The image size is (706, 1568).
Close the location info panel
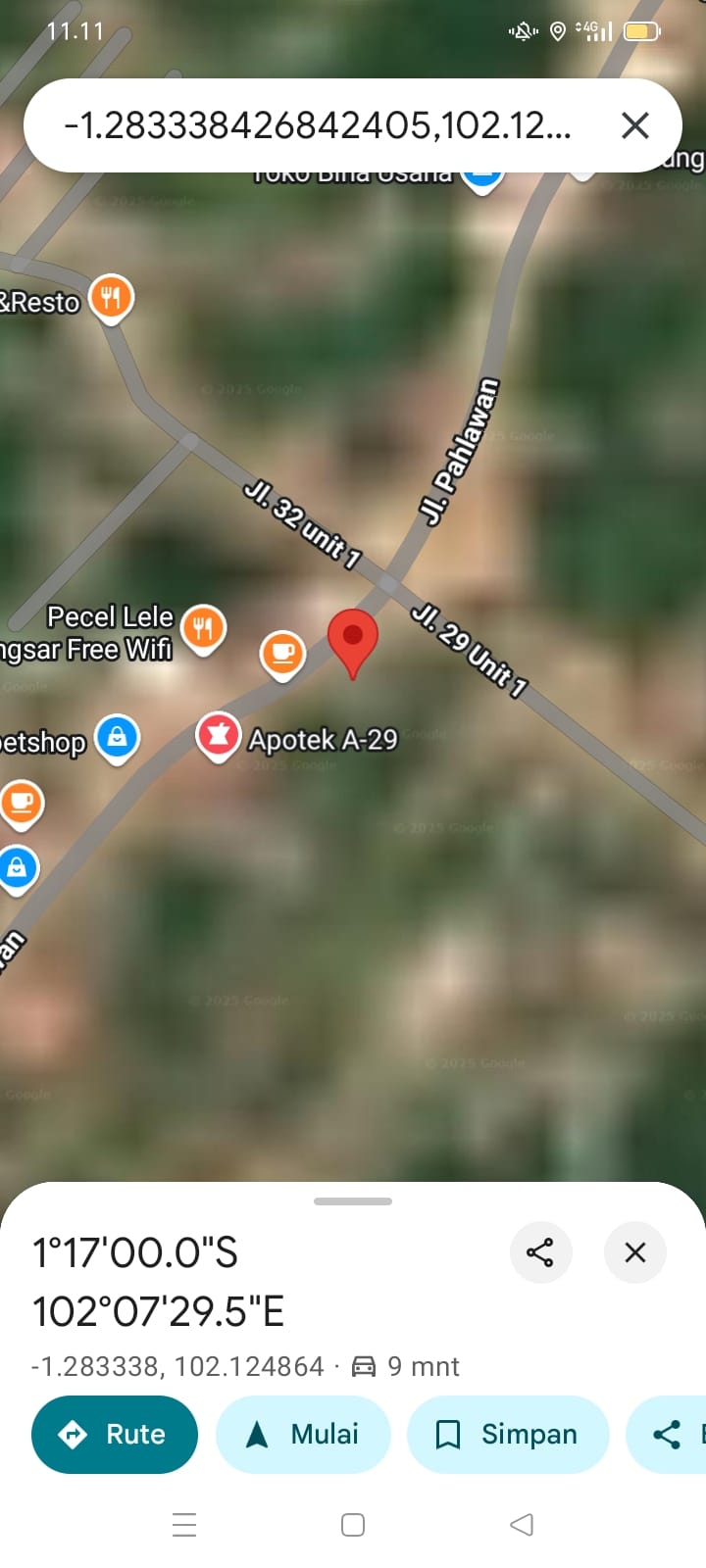635,1251
